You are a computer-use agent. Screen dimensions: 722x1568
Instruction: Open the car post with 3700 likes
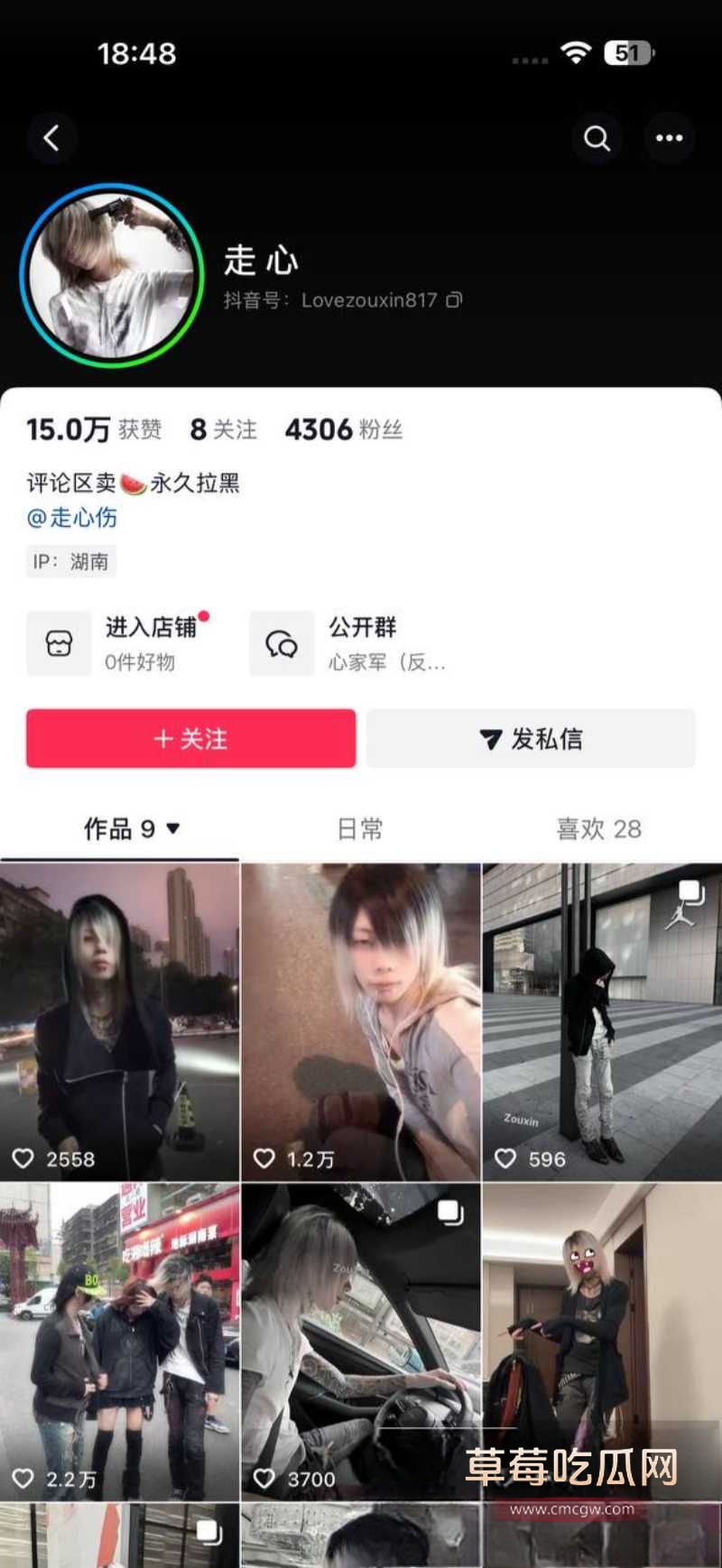(x=360, y=1340)
